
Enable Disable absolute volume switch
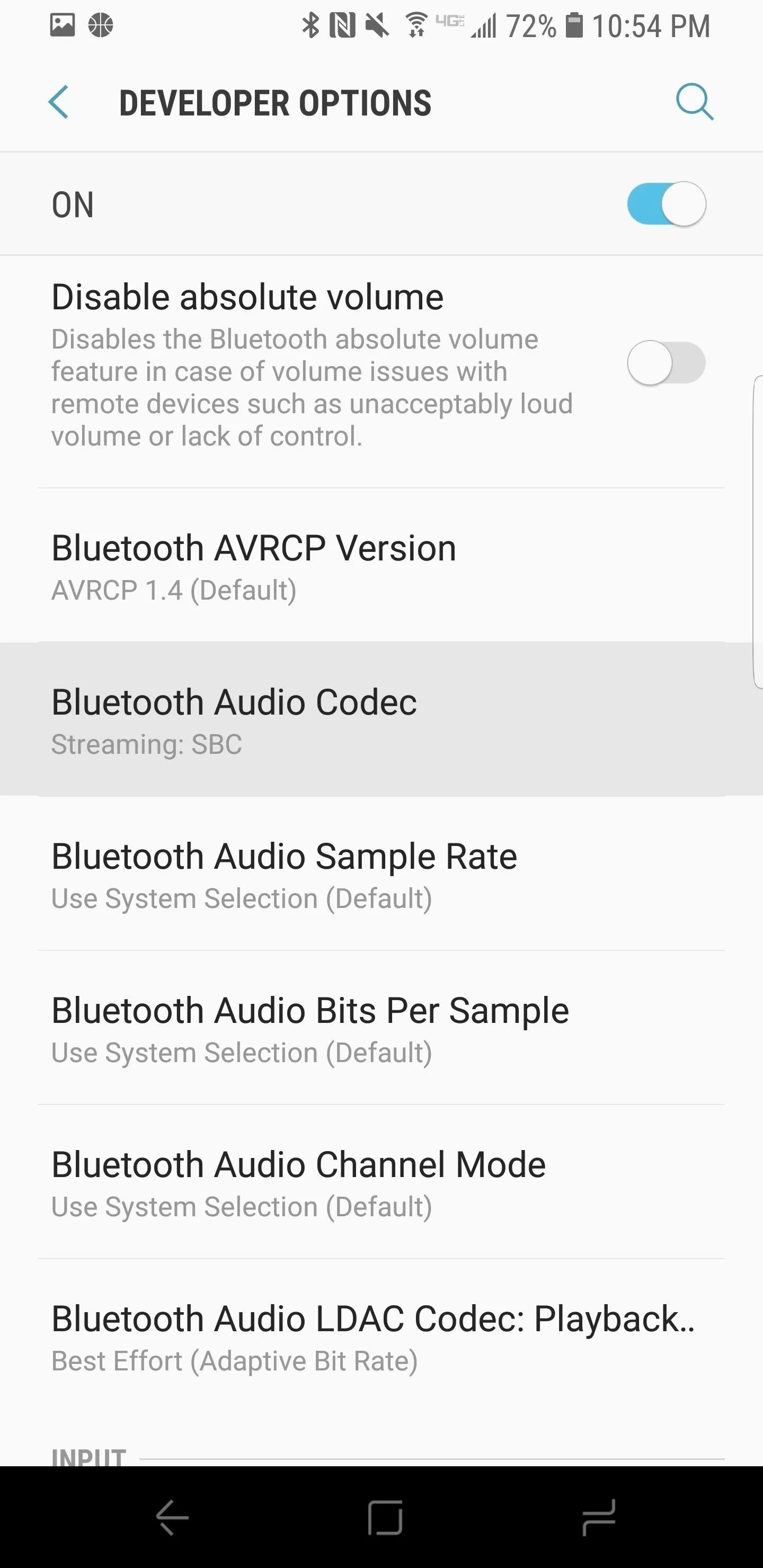point(666,363)
